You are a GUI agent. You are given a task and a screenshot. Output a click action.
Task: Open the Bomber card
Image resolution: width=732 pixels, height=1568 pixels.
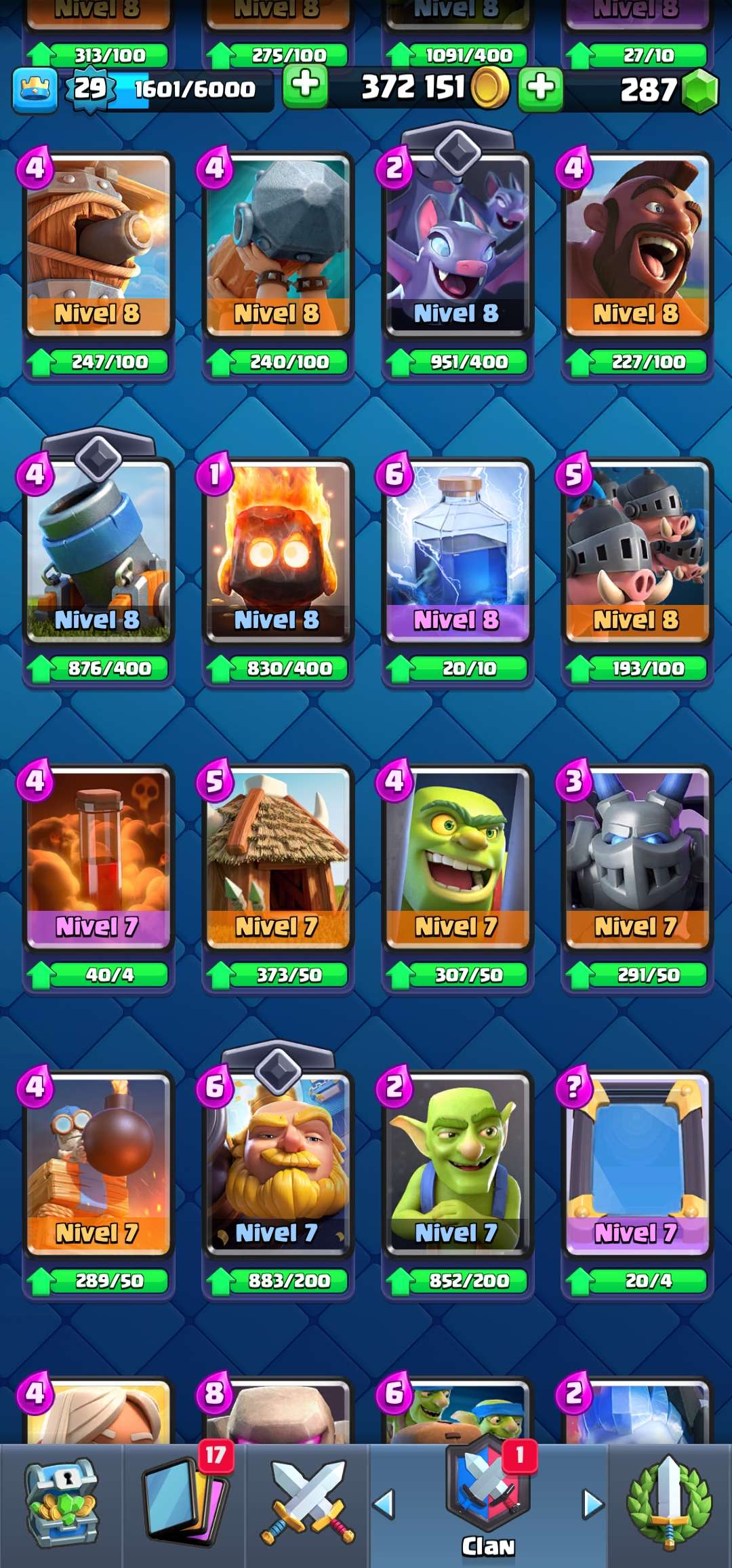[x=98, y=1164]
